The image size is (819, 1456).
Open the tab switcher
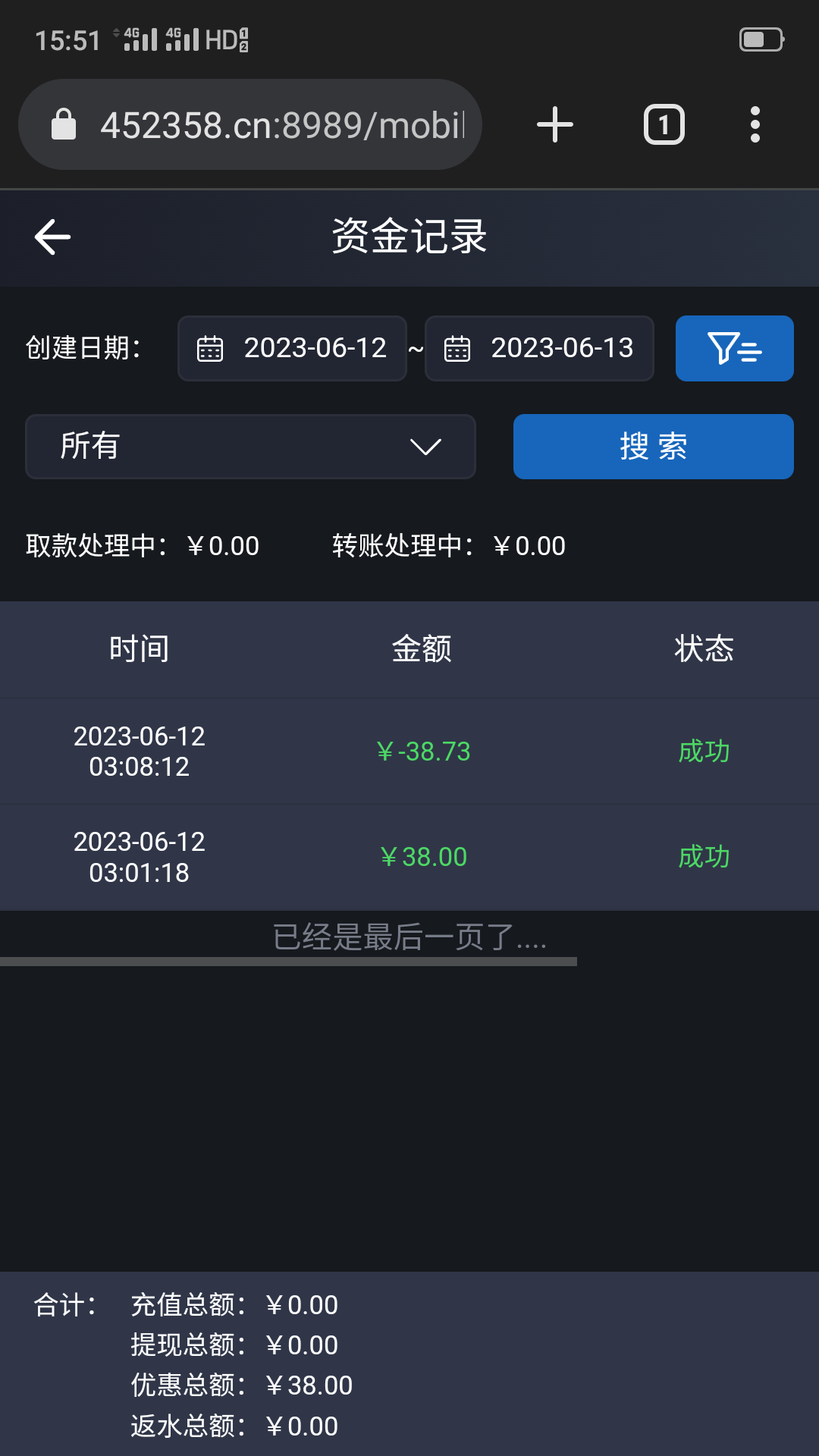[664, 125]
